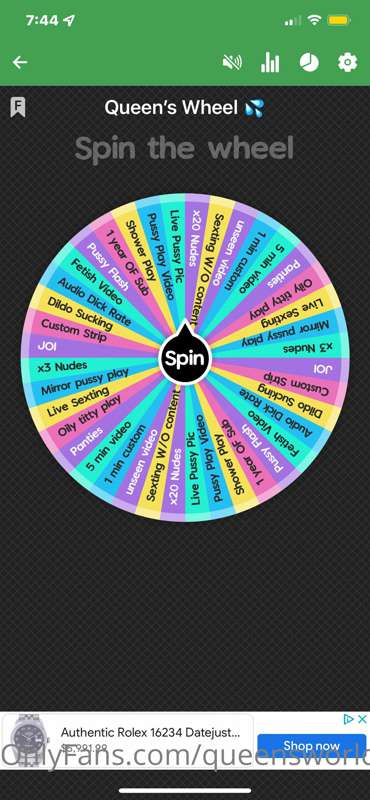The width and height of the screenshot is (370, 800).
Task: Close the ad banner with the X
Action: pyautogui.click(x=362, y=719)
